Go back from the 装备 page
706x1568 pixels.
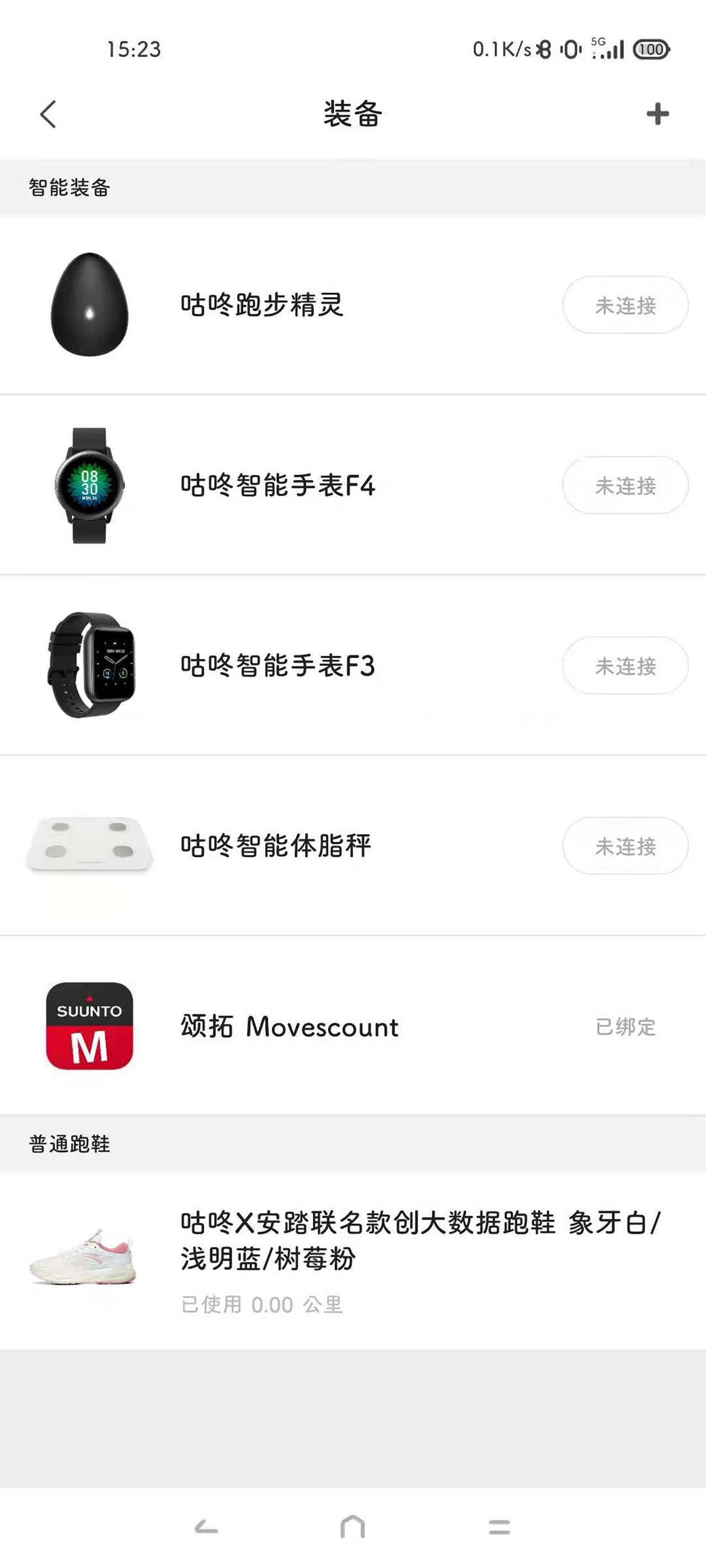coord(48,114)
